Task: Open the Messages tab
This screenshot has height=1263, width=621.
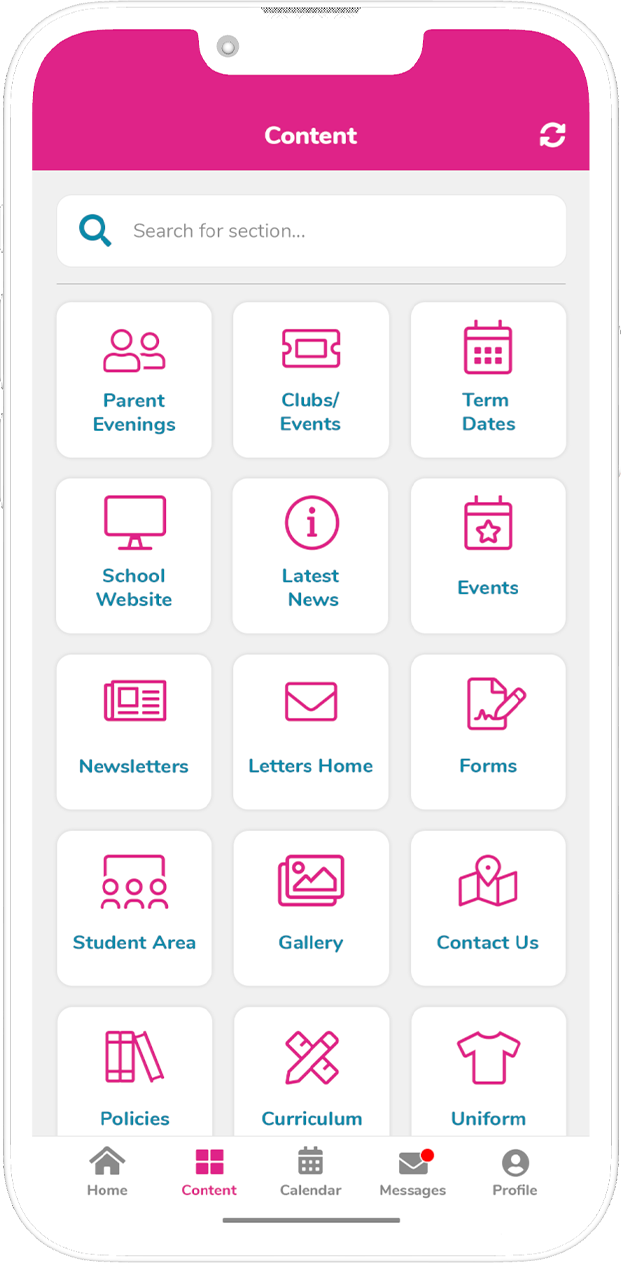Action: (x=412, y=1173)
